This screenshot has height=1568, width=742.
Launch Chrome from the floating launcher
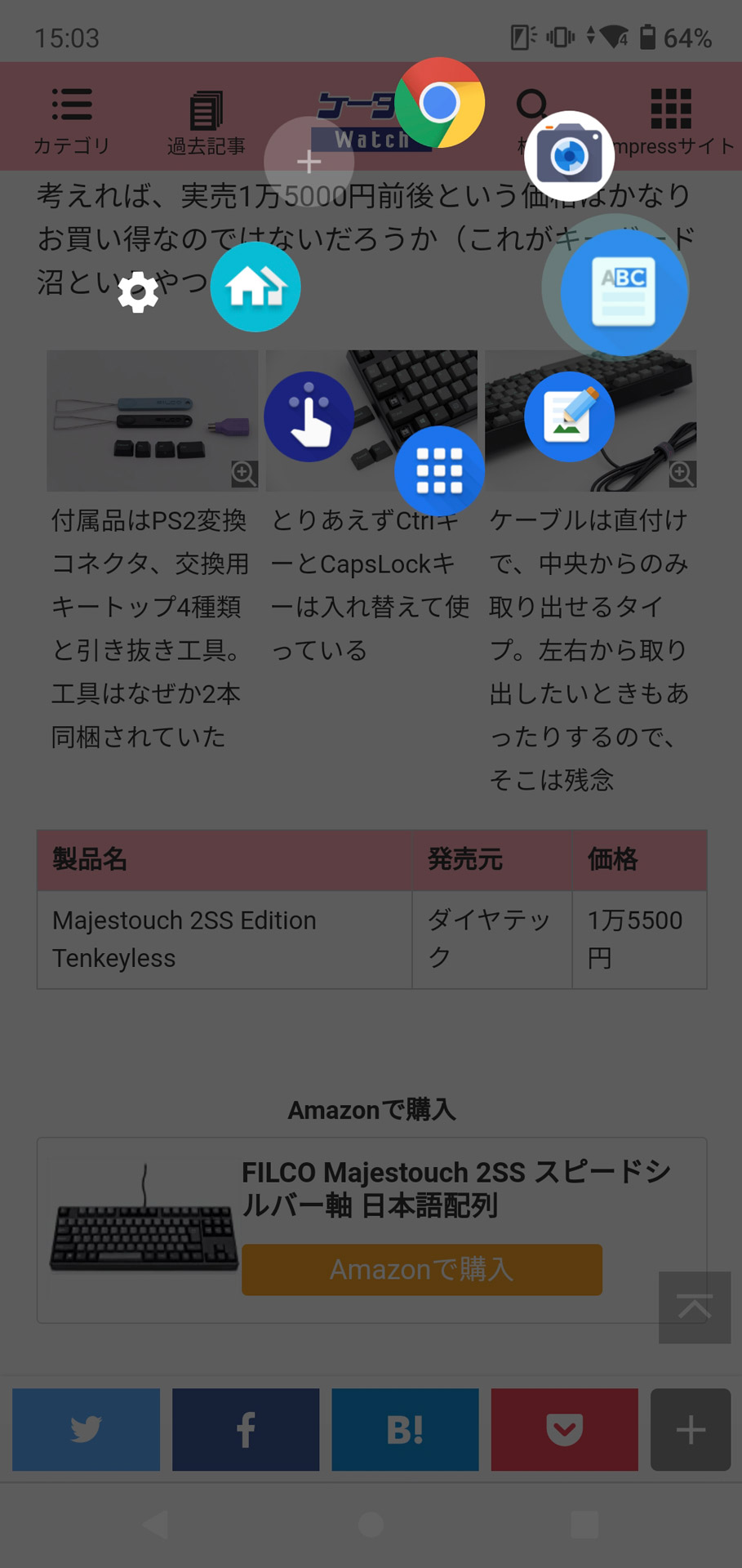point(439,103)
